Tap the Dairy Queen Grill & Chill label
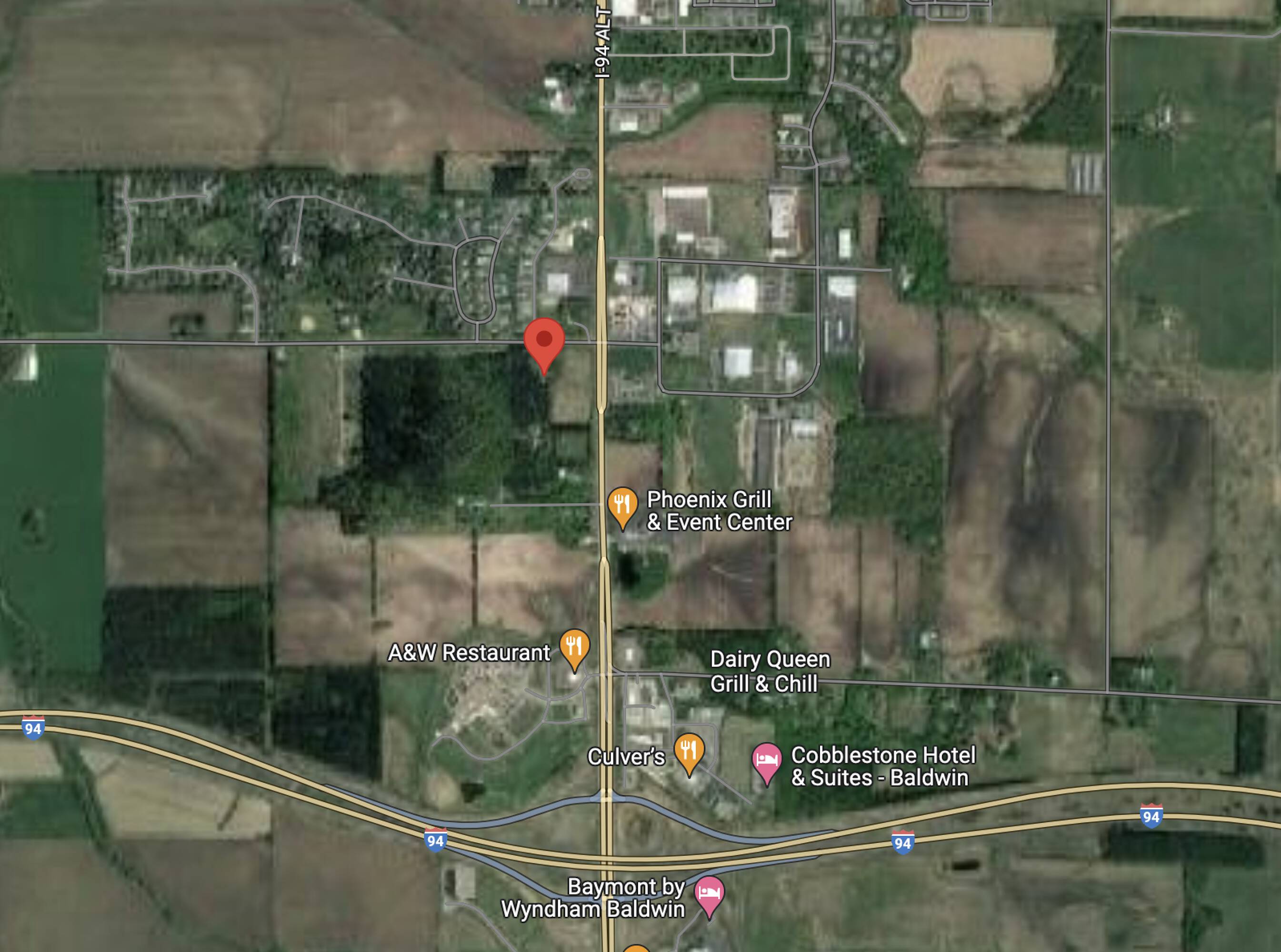Viewport: 1281px width, 952px height. click(x=770, y=671)
